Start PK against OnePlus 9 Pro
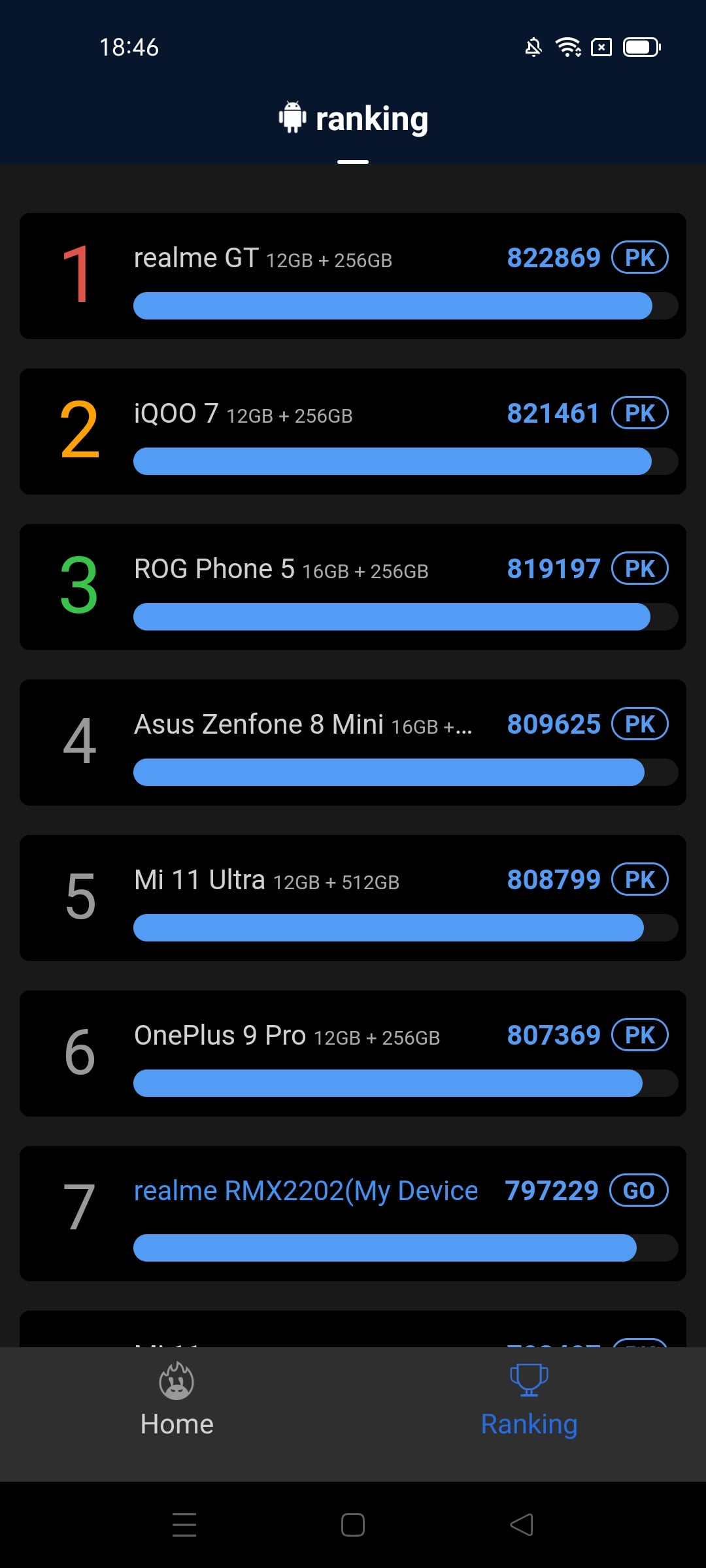The height and width of the screenshot is (1568, 706). click(x=639, y=1035)
